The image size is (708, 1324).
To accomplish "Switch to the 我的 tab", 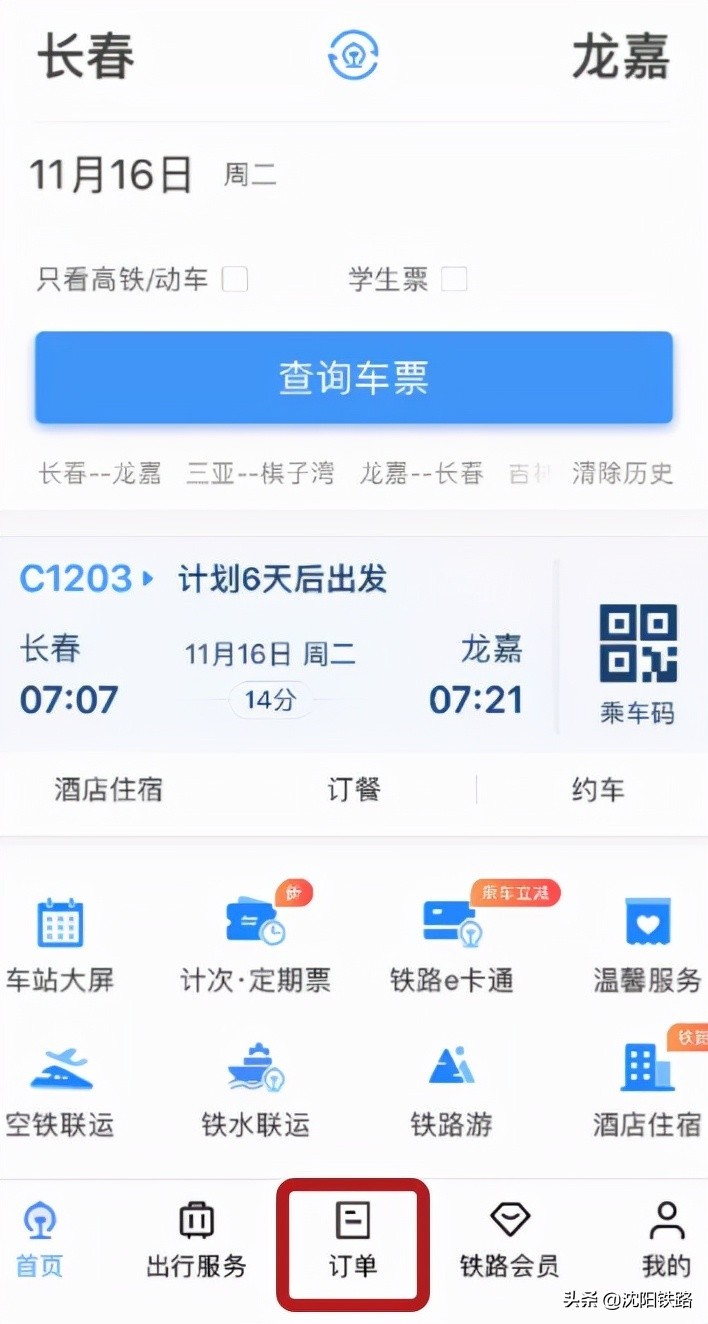I will click(665, 1242).
